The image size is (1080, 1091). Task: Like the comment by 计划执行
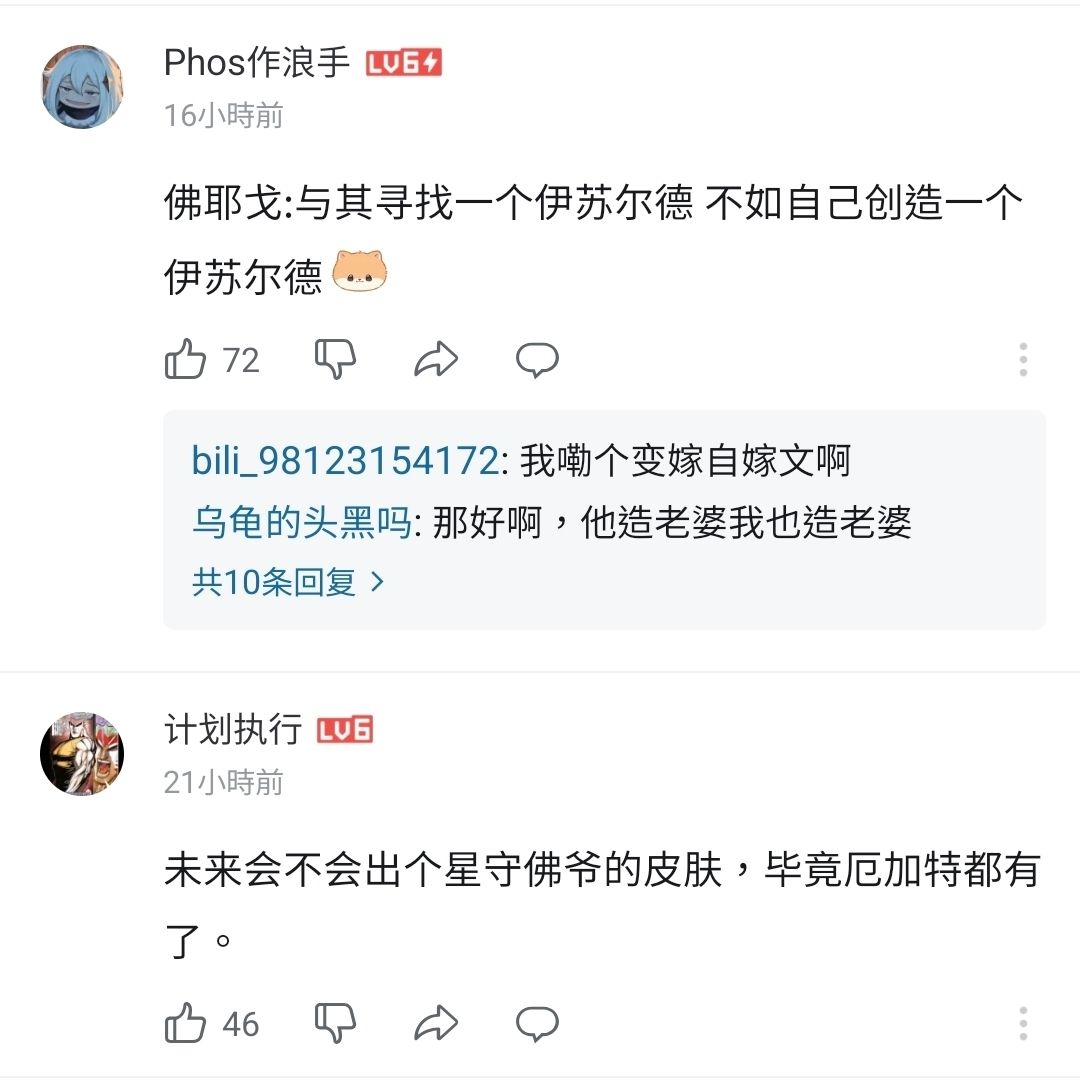[186, 1024]
